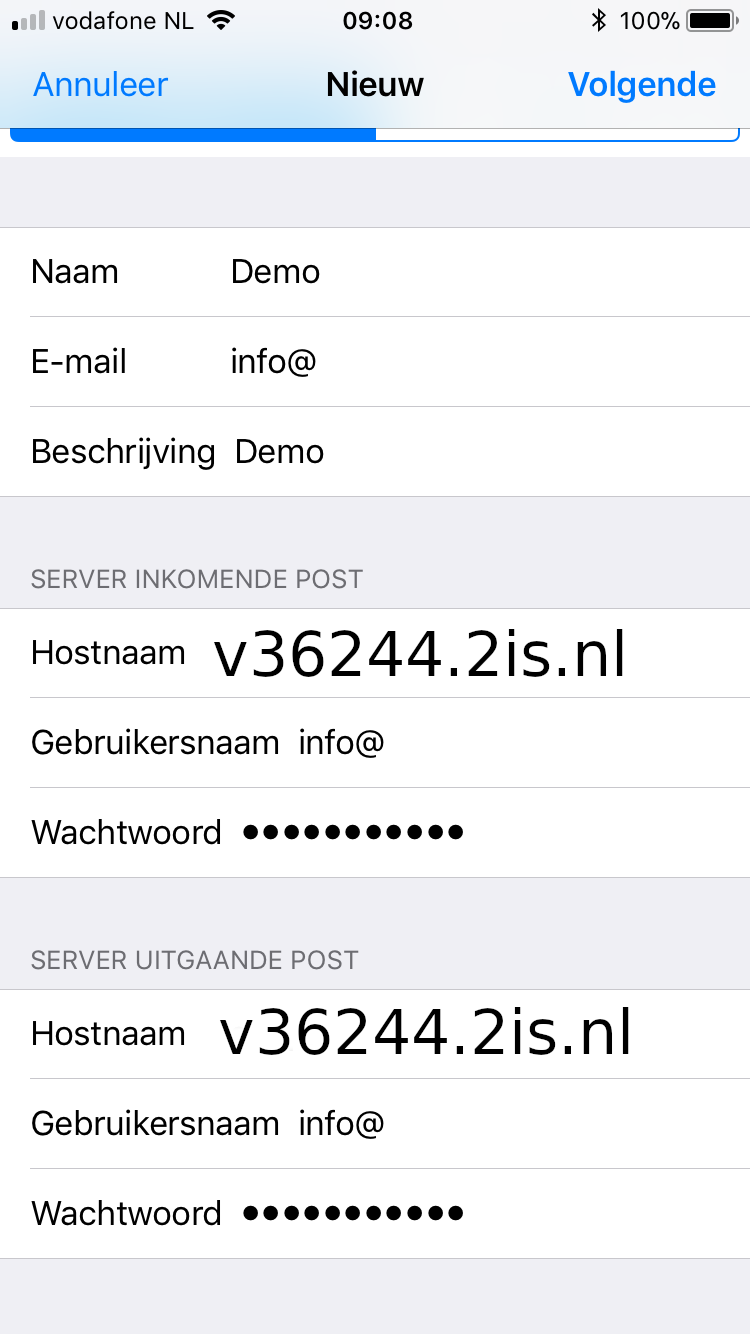Tap Annuleer to cancel account setup
750x1334 pixels.
click(100, 85)
